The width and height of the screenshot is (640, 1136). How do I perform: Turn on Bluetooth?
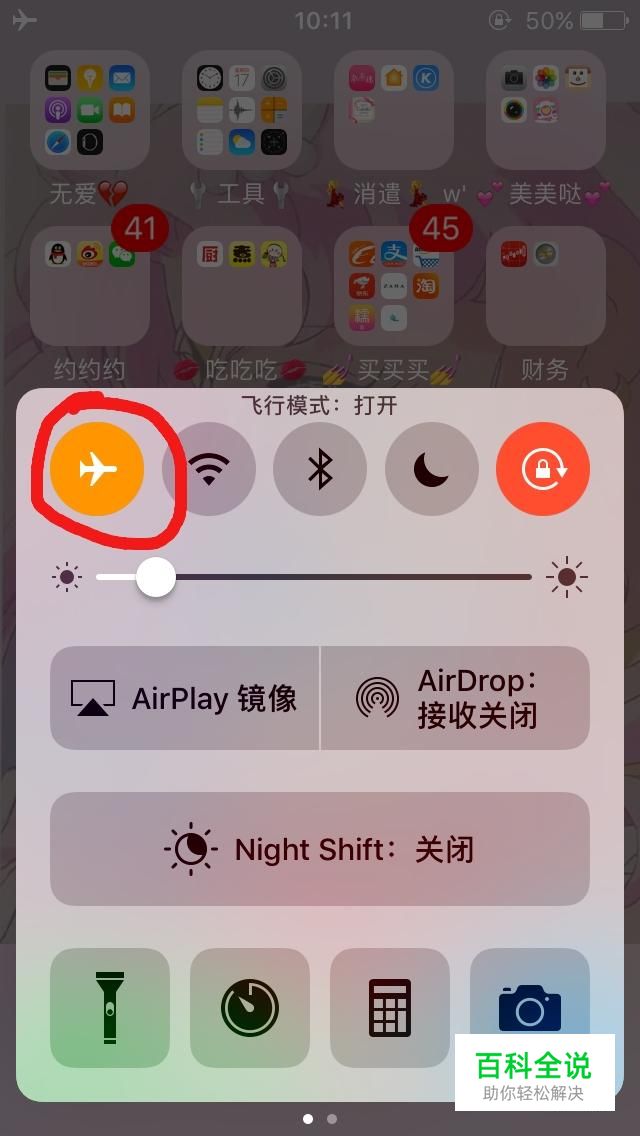(320, 469)
